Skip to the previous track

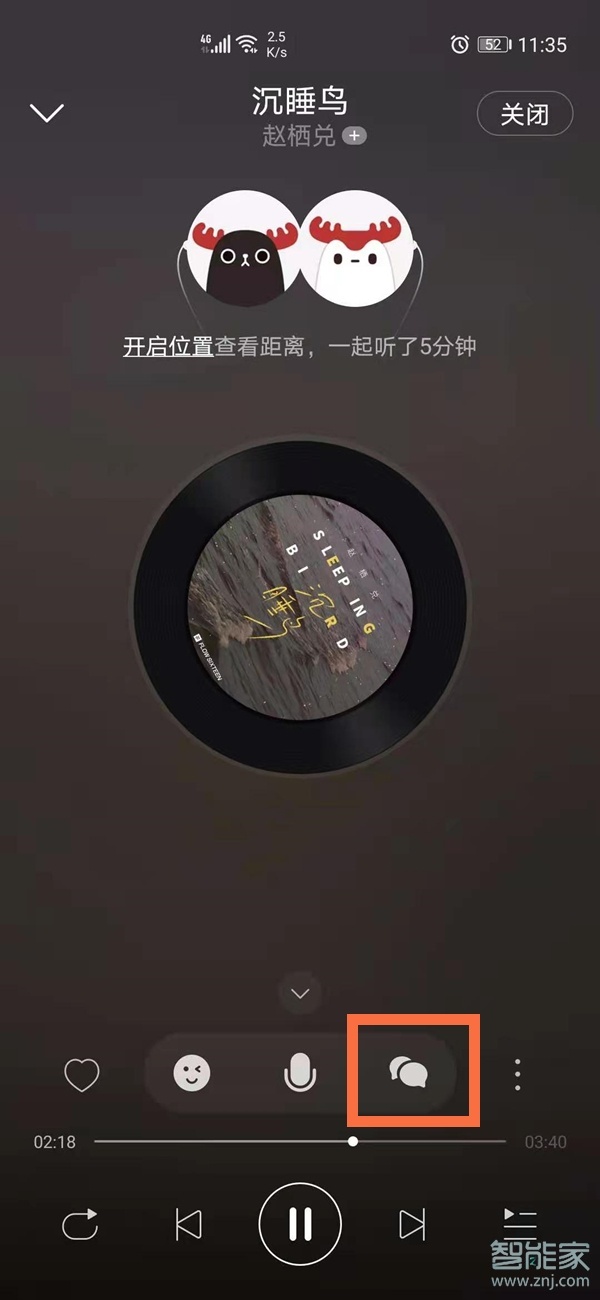[188, 1224]
